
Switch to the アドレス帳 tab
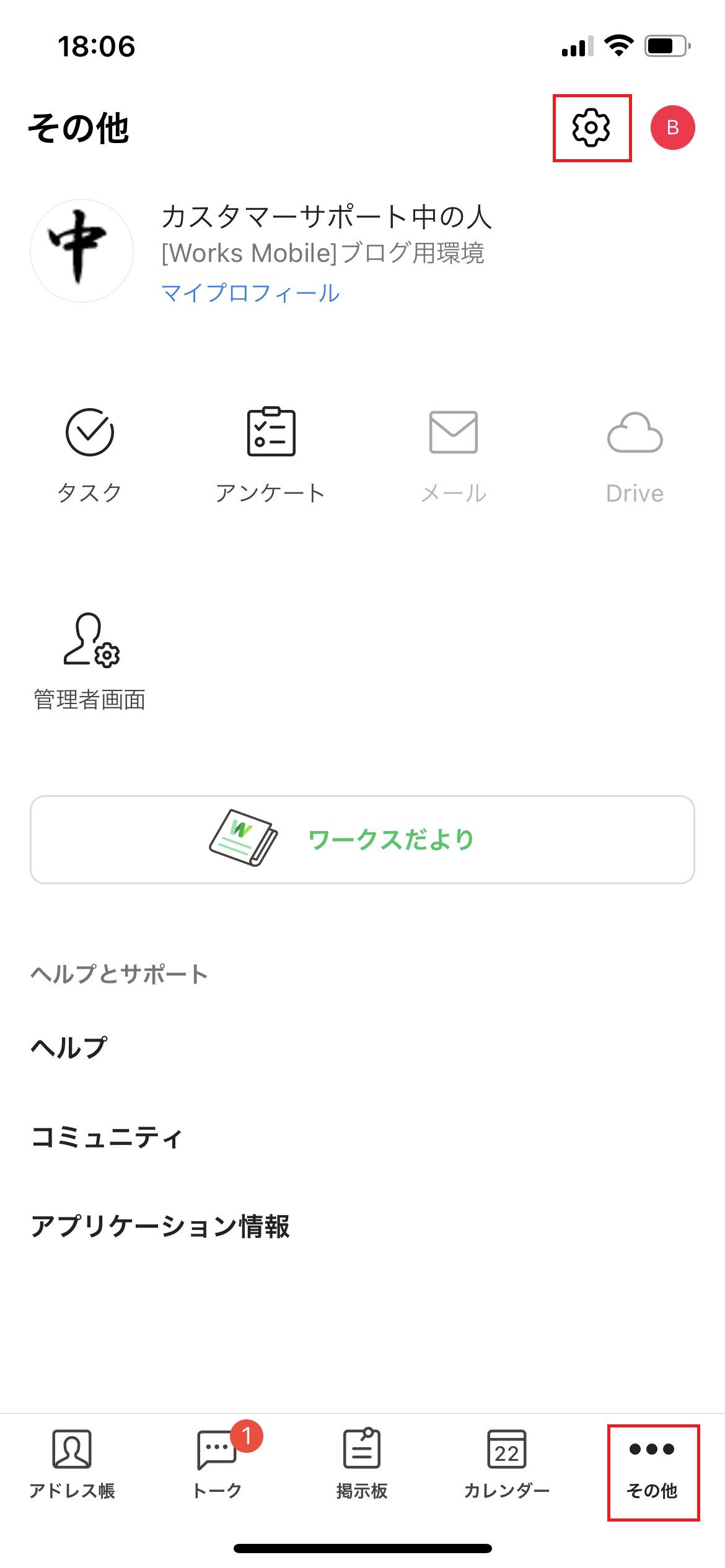point(72,1464)
